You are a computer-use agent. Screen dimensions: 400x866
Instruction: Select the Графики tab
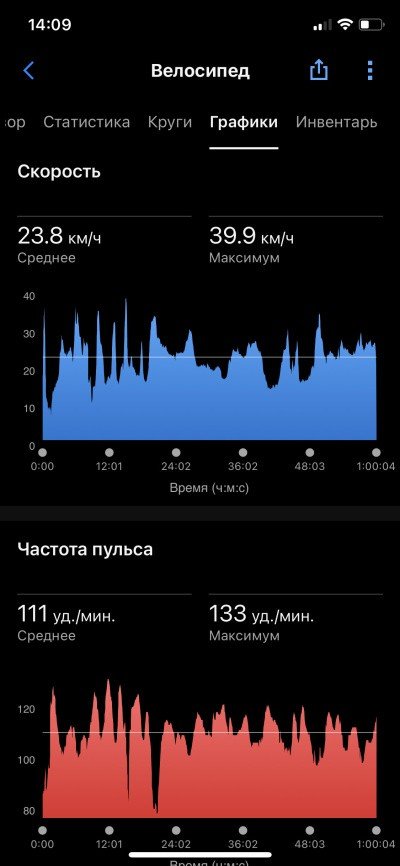[244, 122]
